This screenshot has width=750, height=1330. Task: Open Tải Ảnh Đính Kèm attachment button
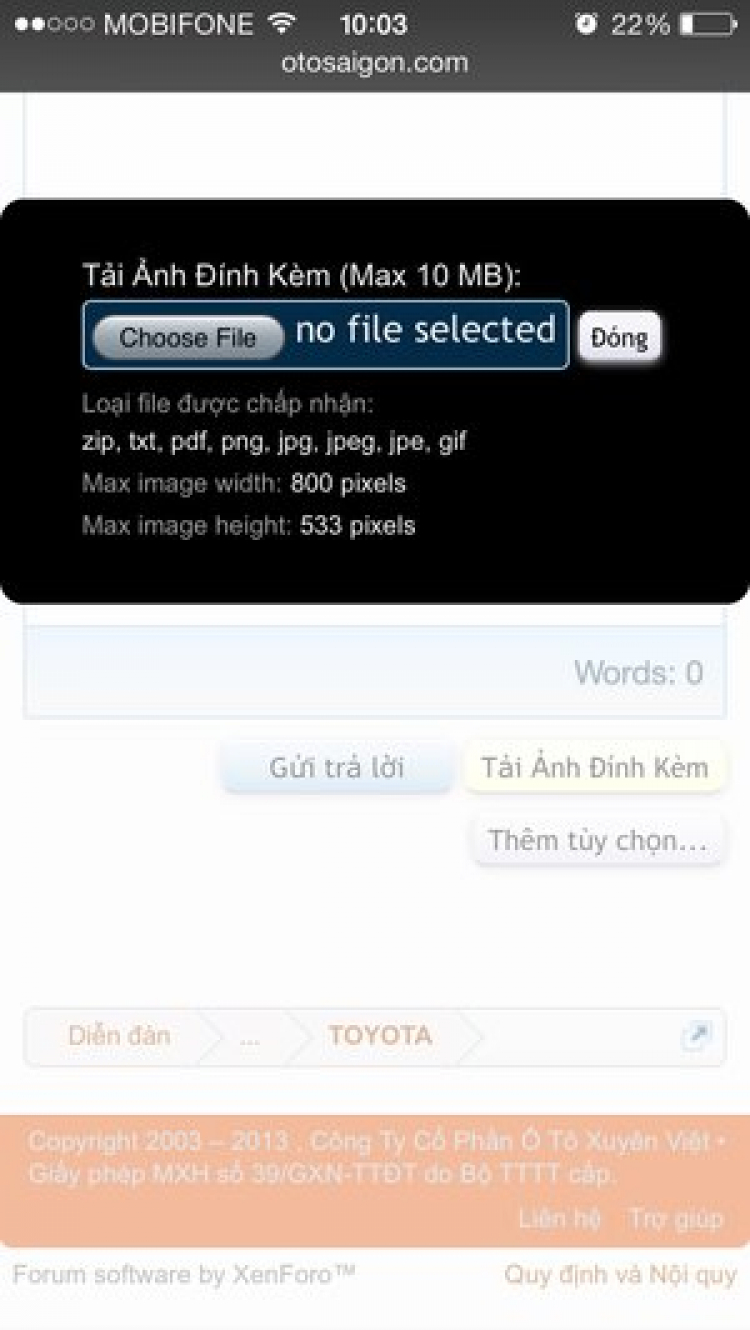594,768
